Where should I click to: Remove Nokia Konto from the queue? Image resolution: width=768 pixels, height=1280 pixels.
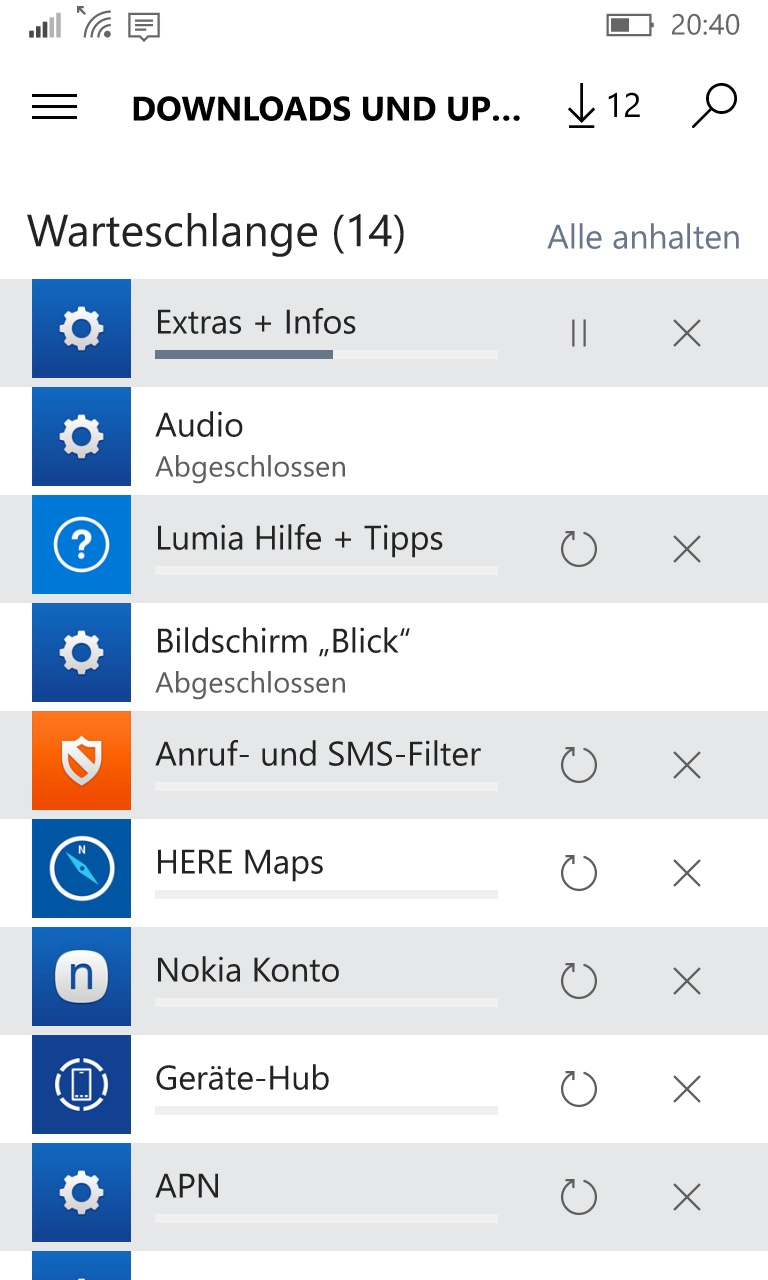click(687, 981)
